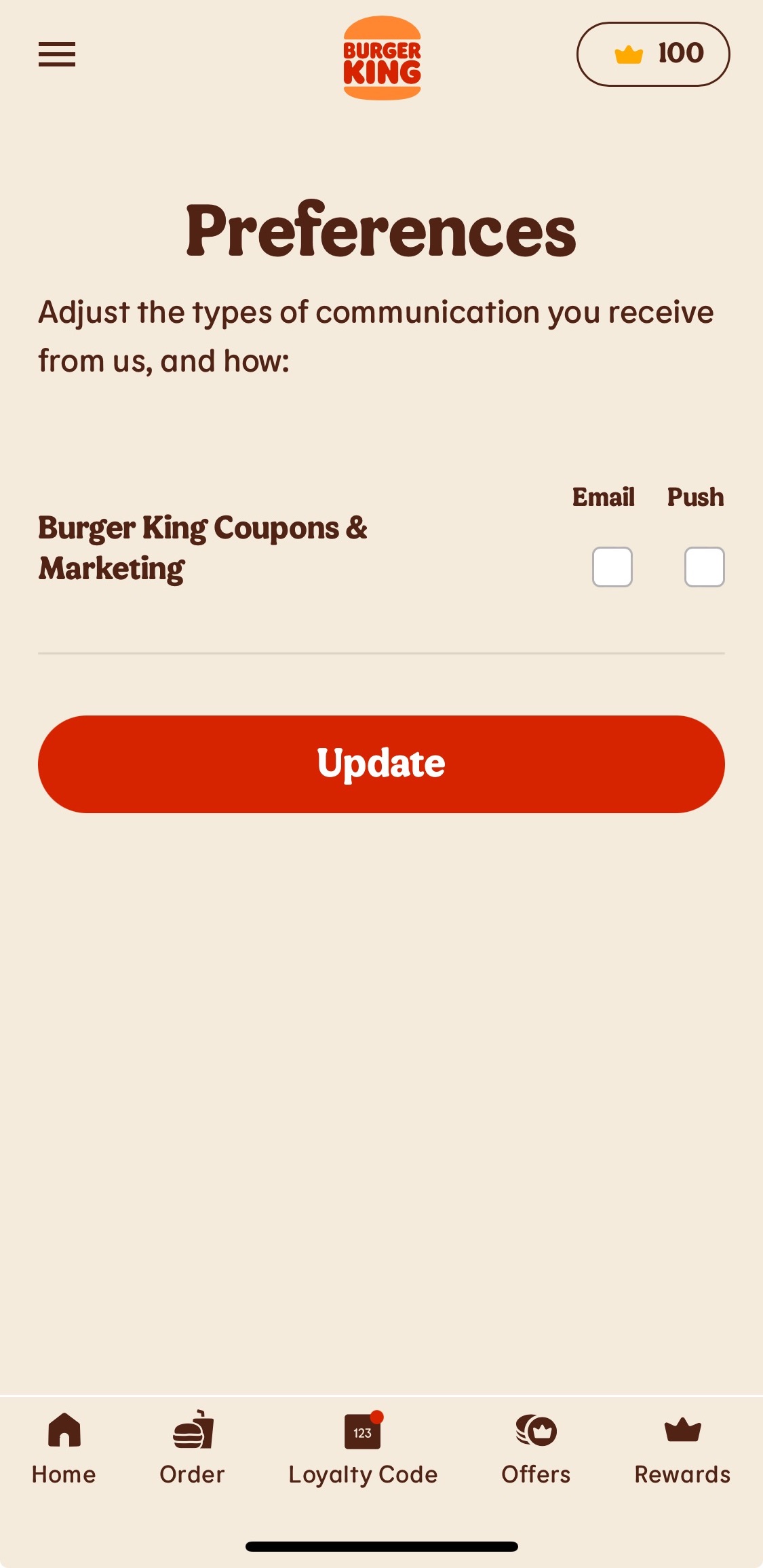Viewport: 763px width, 1568px height.
Task: Enable Push notifications for marketing
Action: pos(704,567)
